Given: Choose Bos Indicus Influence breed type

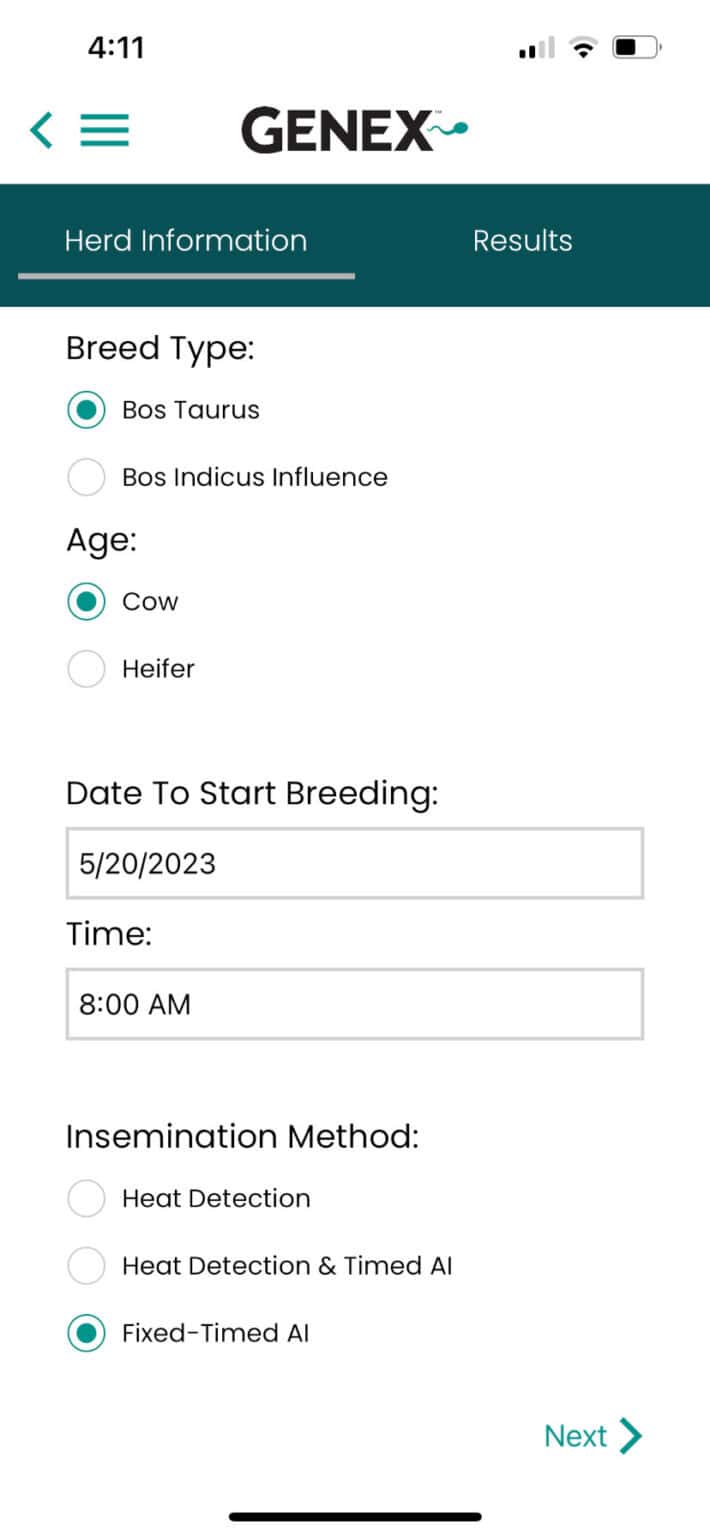Looking at the screenshot, I should [x=86, y=477].
